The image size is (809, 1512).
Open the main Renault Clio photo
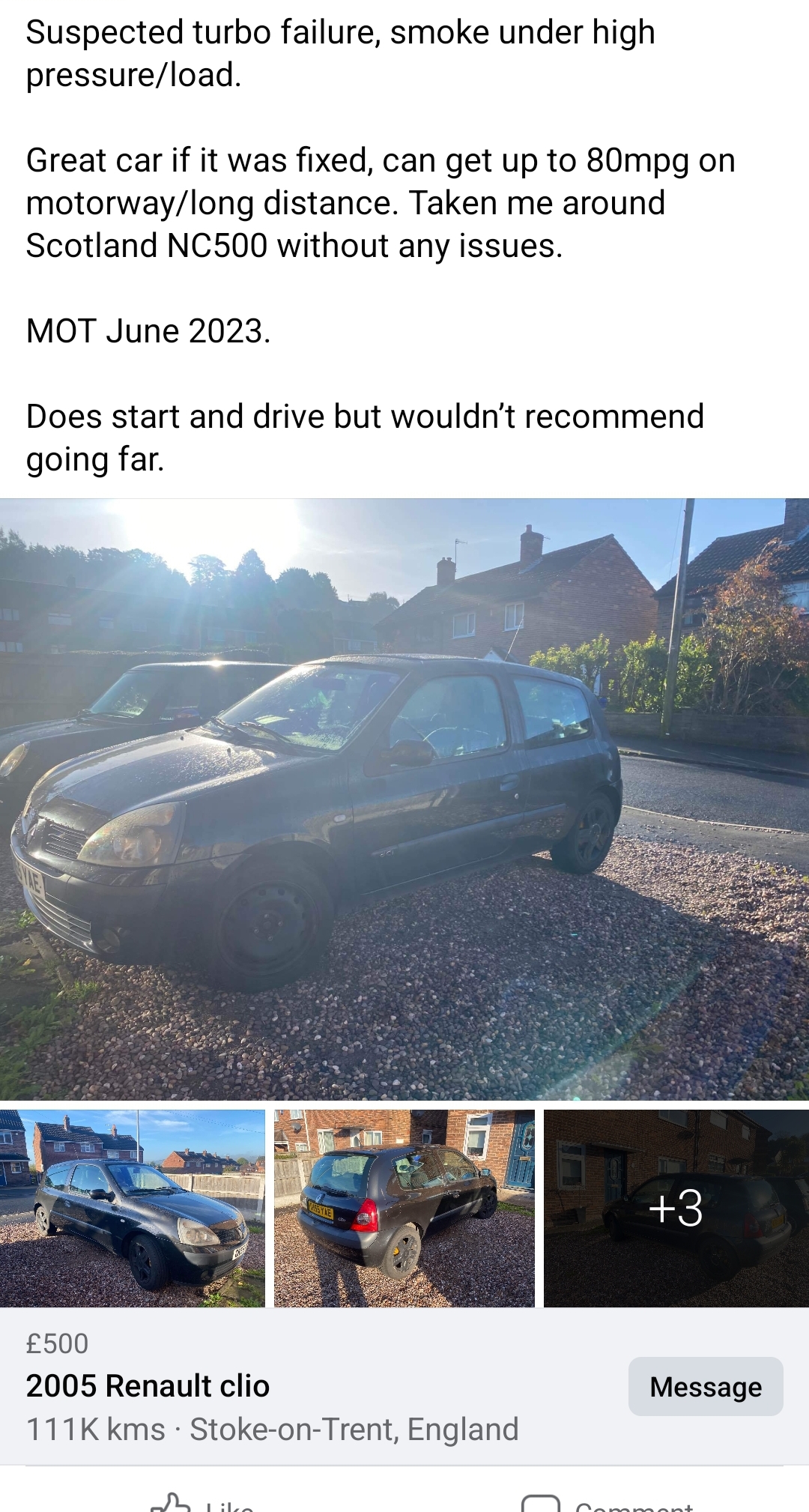coord(404,799)
